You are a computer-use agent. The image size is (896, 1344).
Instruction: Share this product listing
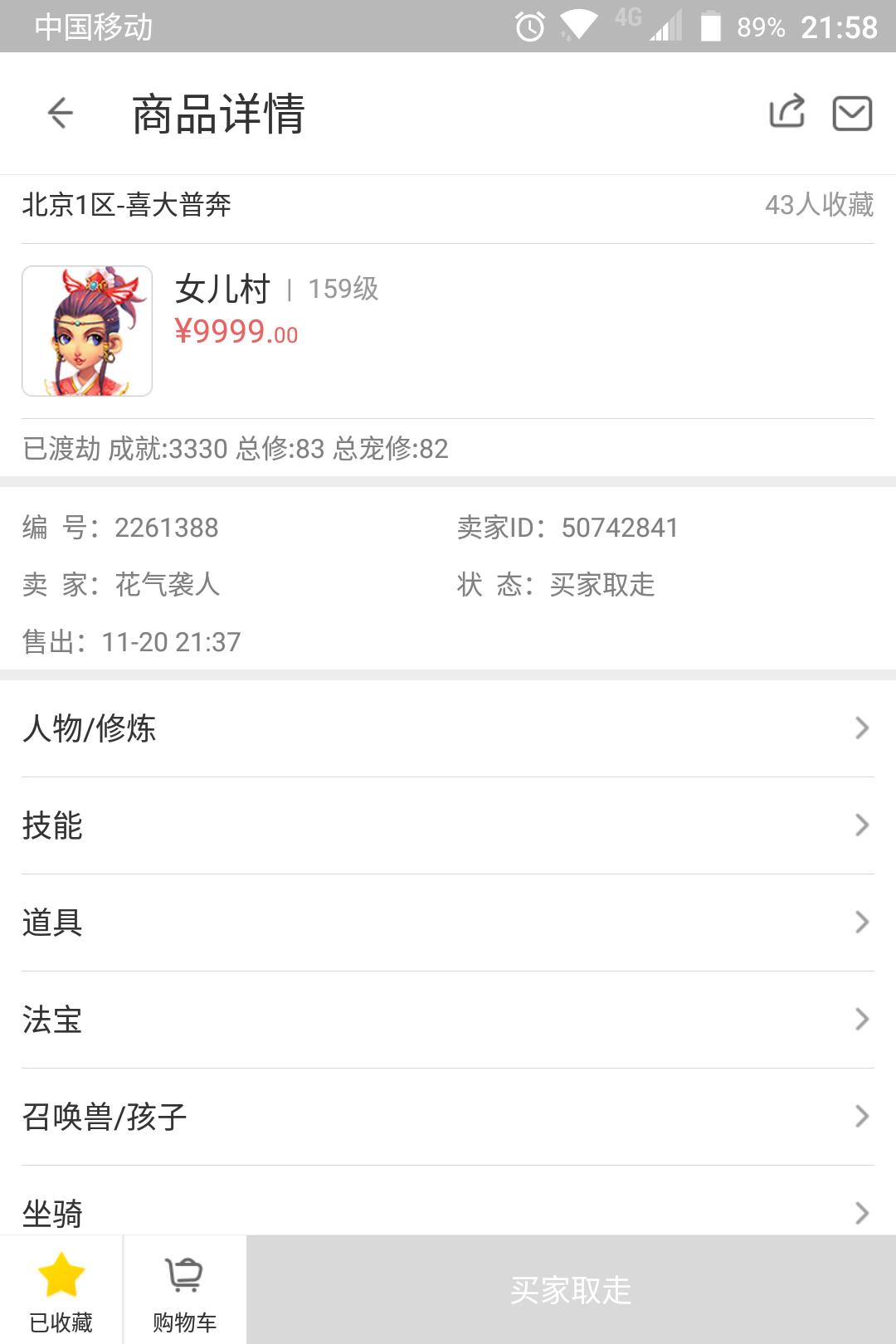(x=786, y=112)
